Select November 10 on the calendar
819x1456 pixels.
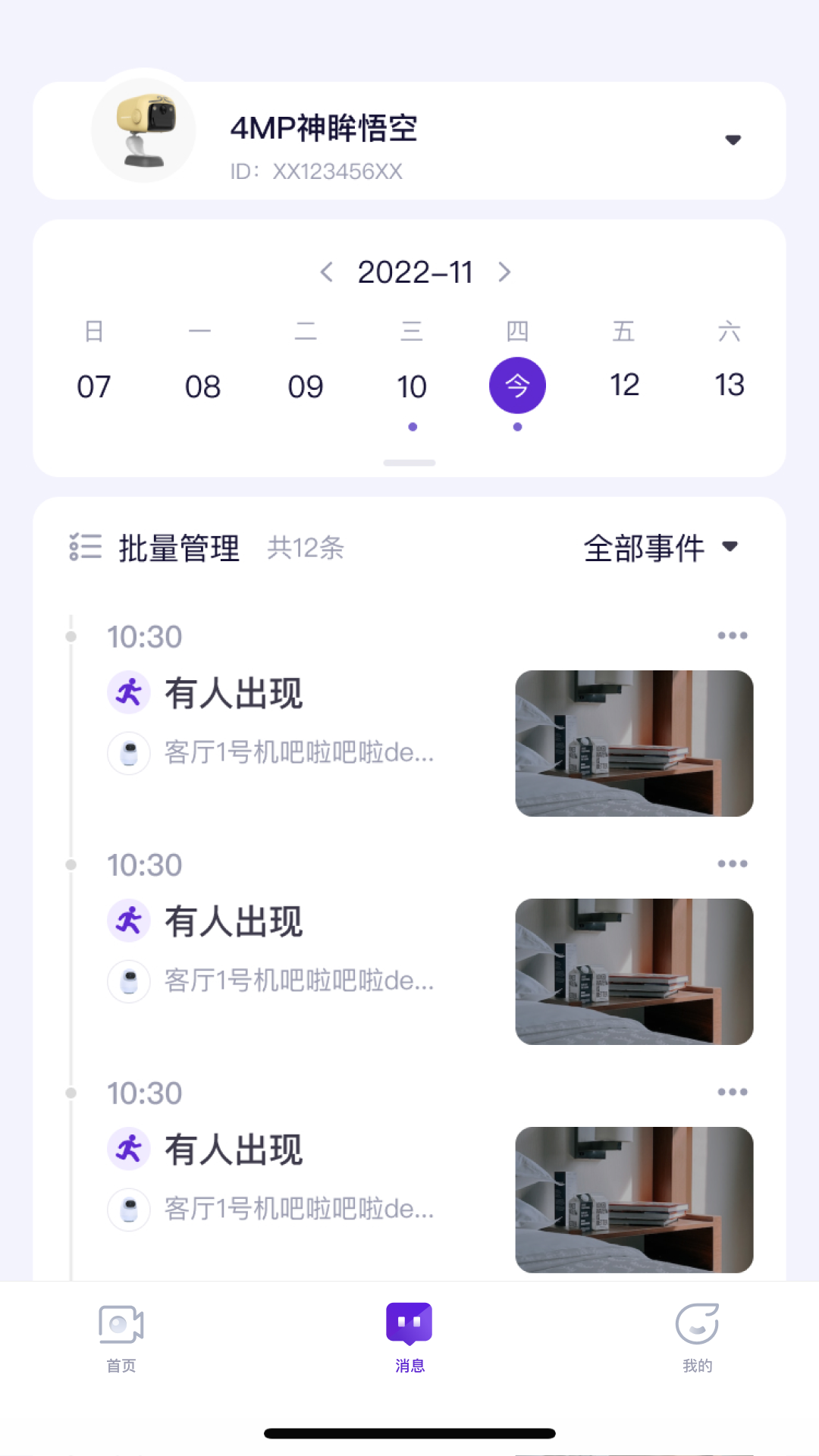pos(411,385)
